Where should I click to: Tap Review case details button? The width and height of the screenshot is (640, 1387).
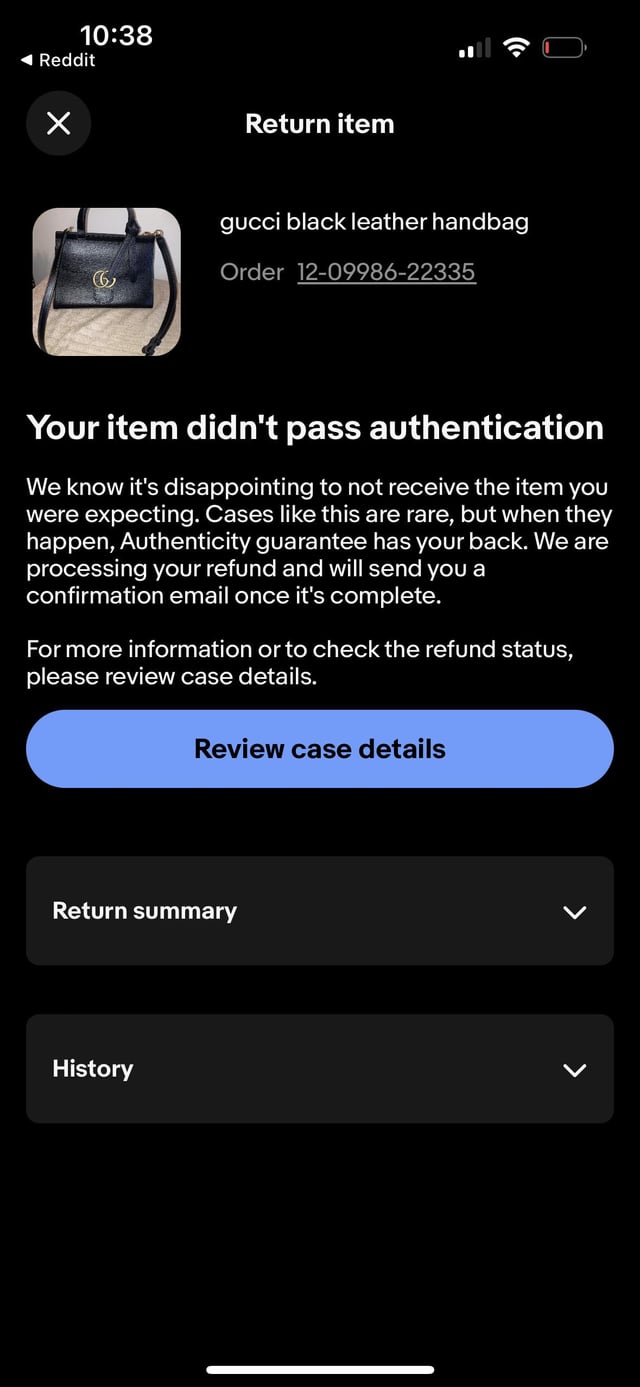tap(319, 749)
